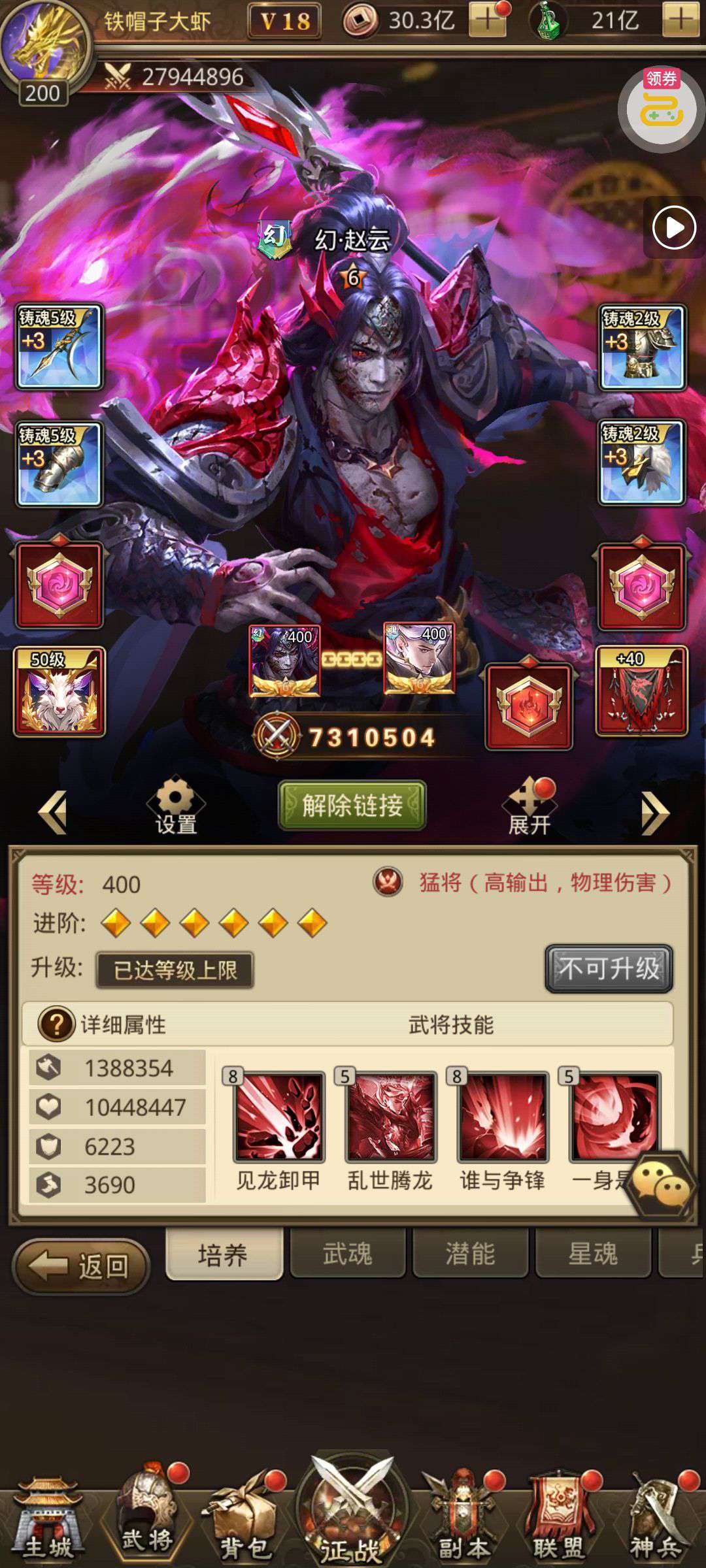The image size is (706, 1568).
Task: Switch to the 潜能 tab
Action: click(x=470, y=1253)
